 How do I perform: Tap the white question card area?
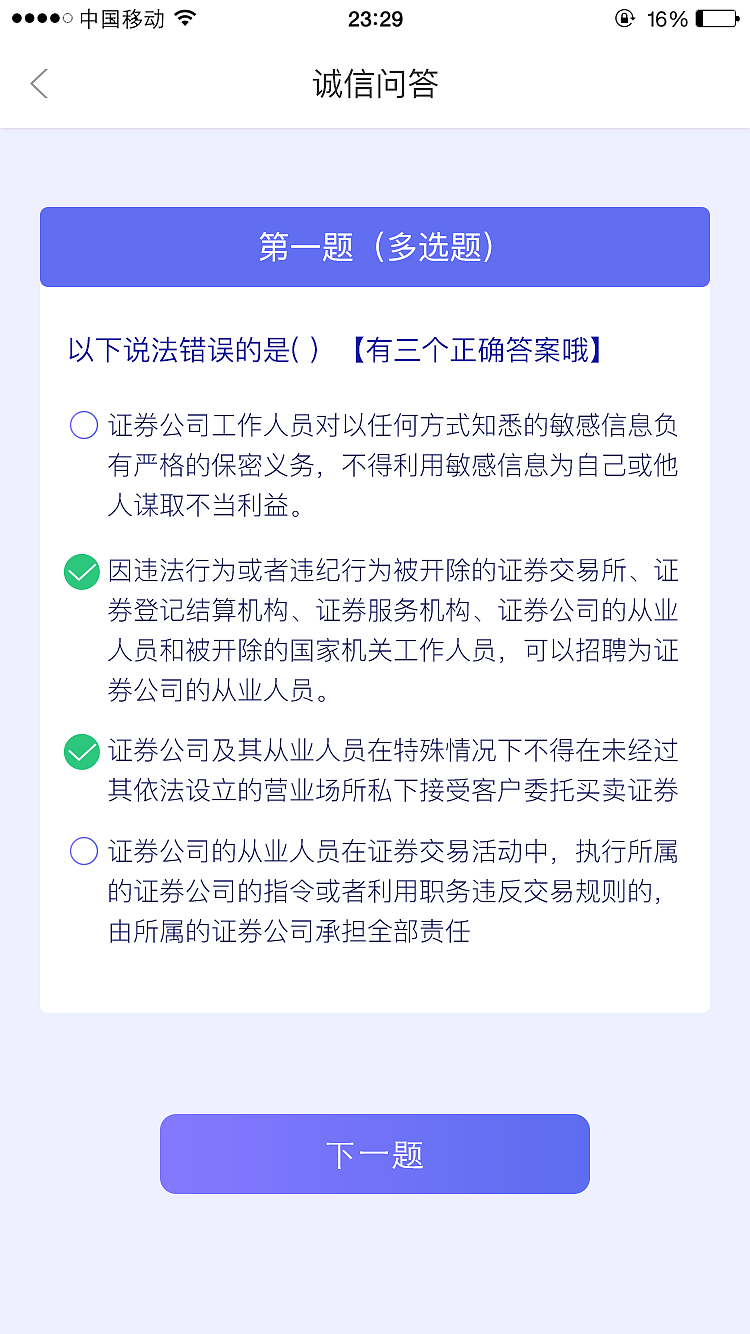374,975
